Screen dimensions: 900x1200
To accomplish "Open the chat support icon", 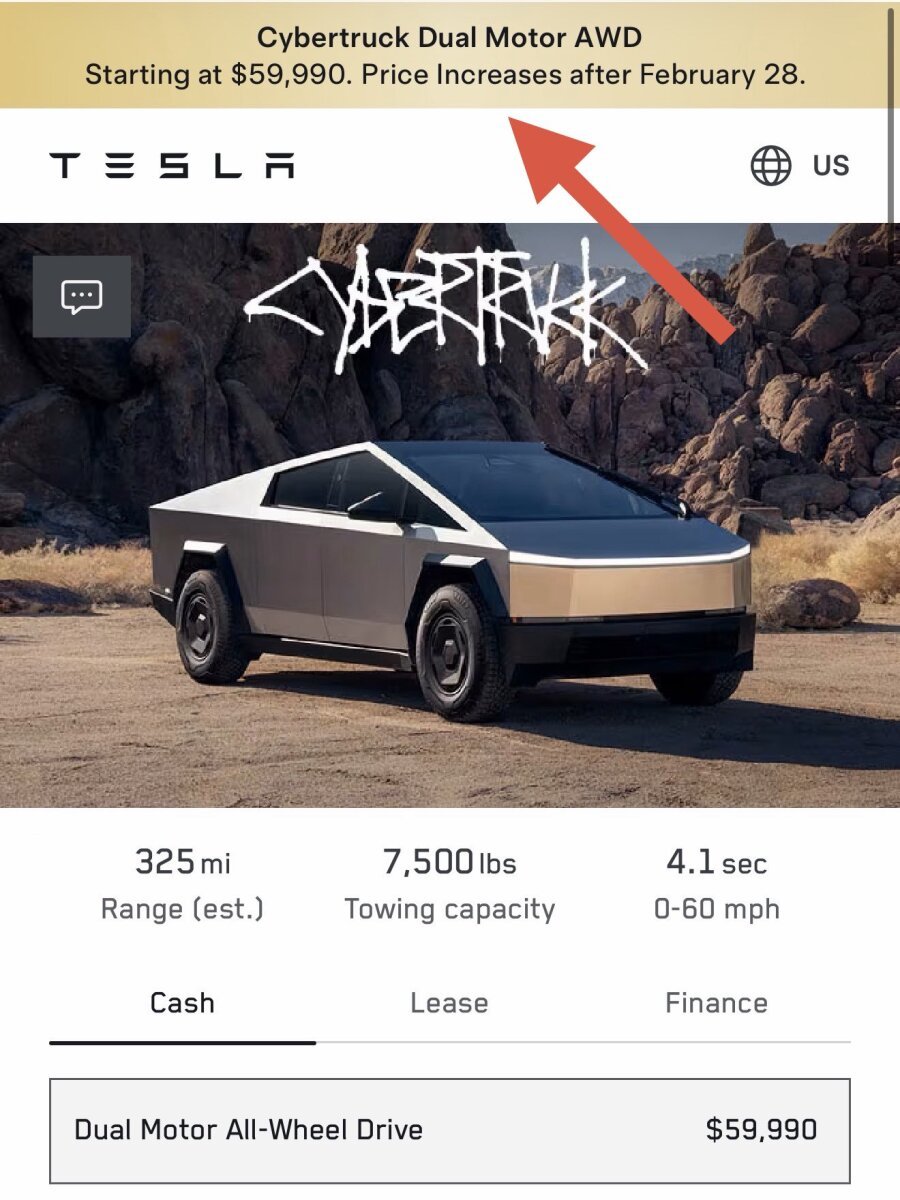I will (x=82, y=297).
